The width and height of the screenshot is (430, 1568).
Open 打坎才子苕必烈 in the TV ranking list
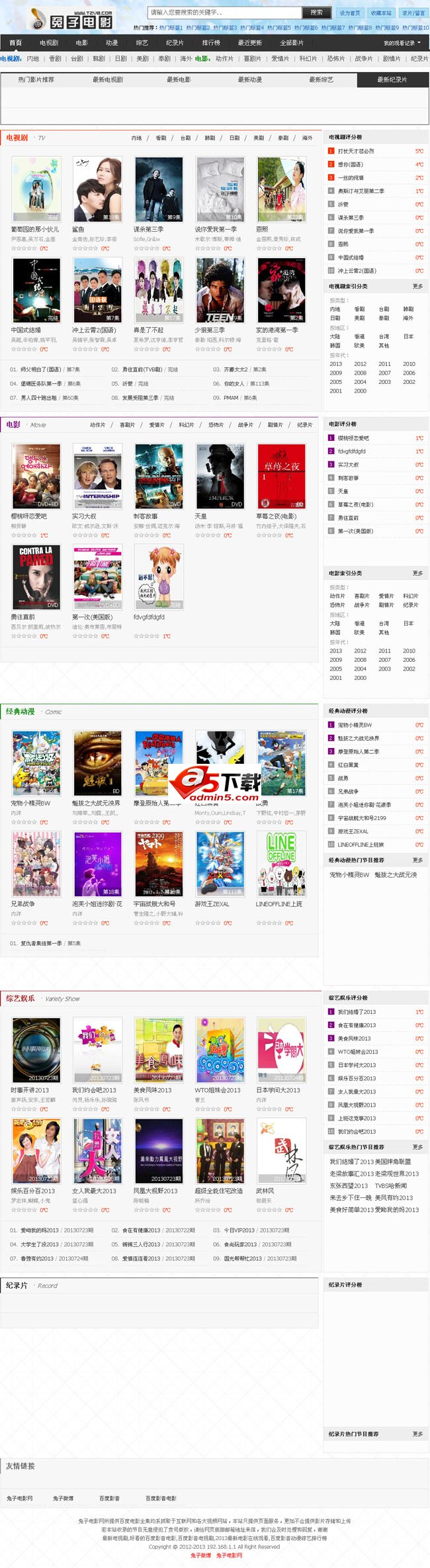356,151
